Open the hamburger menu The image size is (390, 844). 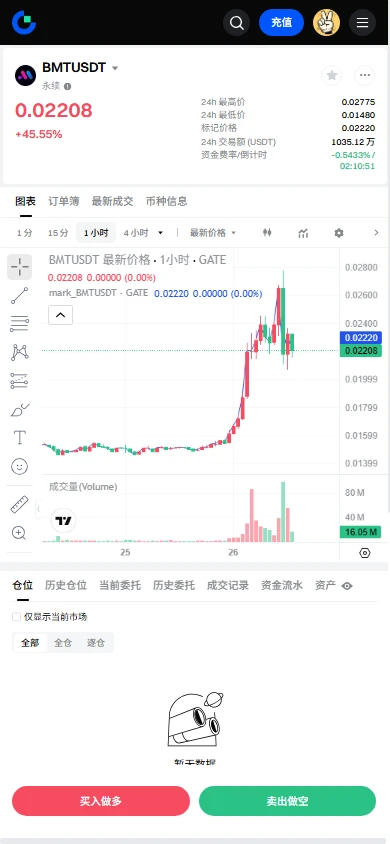(x=362, y=23)
